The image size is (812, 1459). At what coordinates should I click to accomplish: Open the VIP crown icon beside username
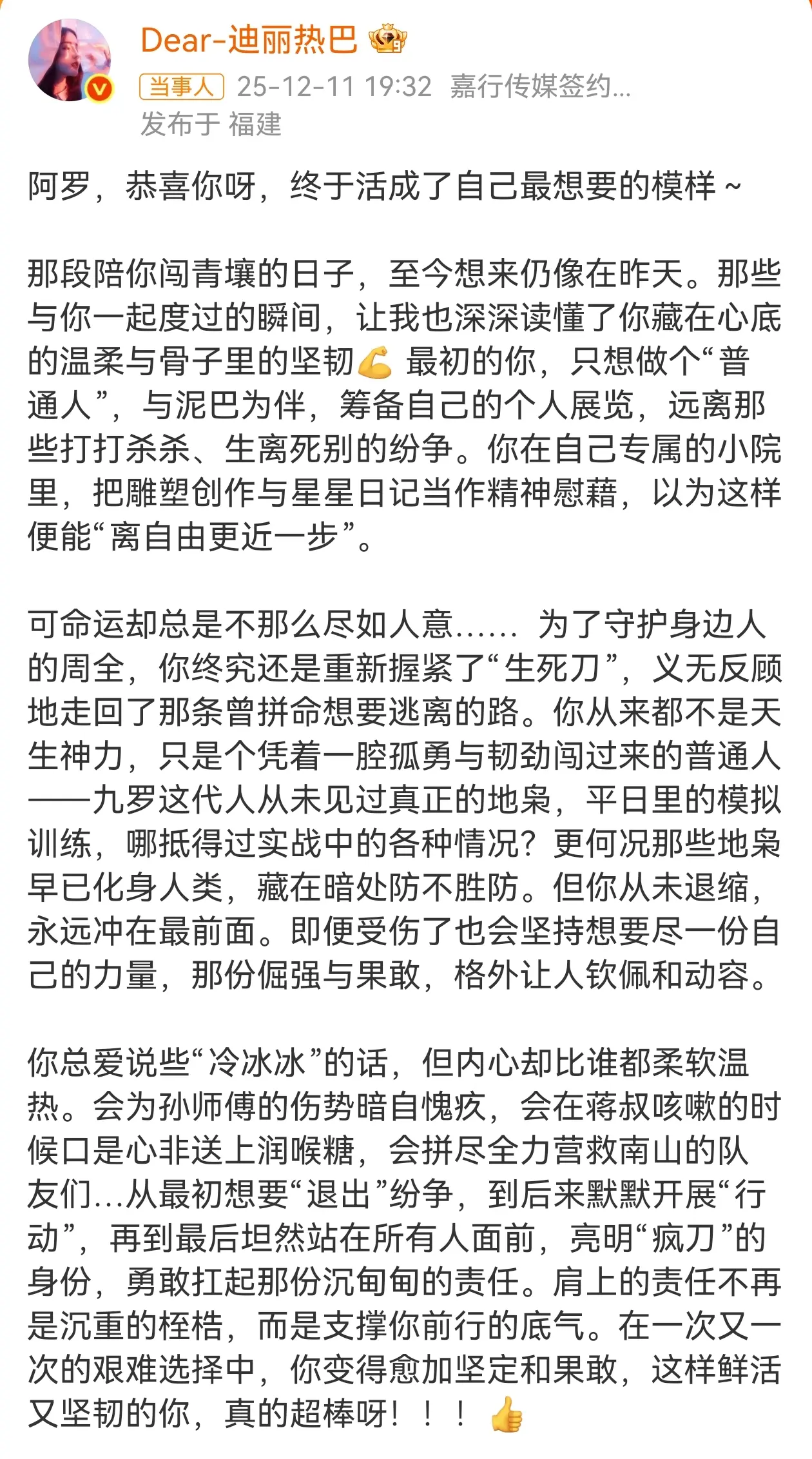(x=388, y=40)
